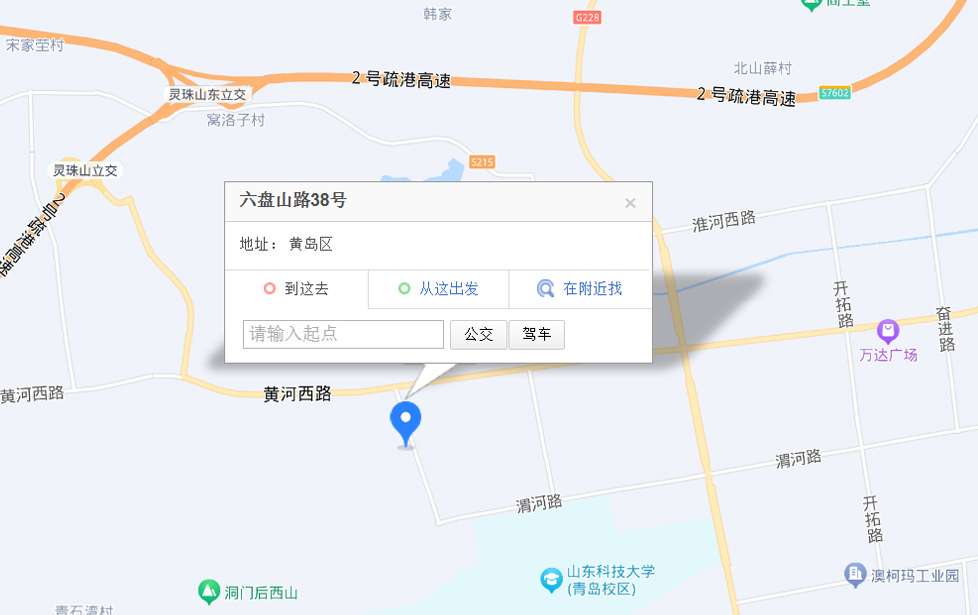Open the 在附近找 tab
This screenshot has width=978, height=615.
580,289
